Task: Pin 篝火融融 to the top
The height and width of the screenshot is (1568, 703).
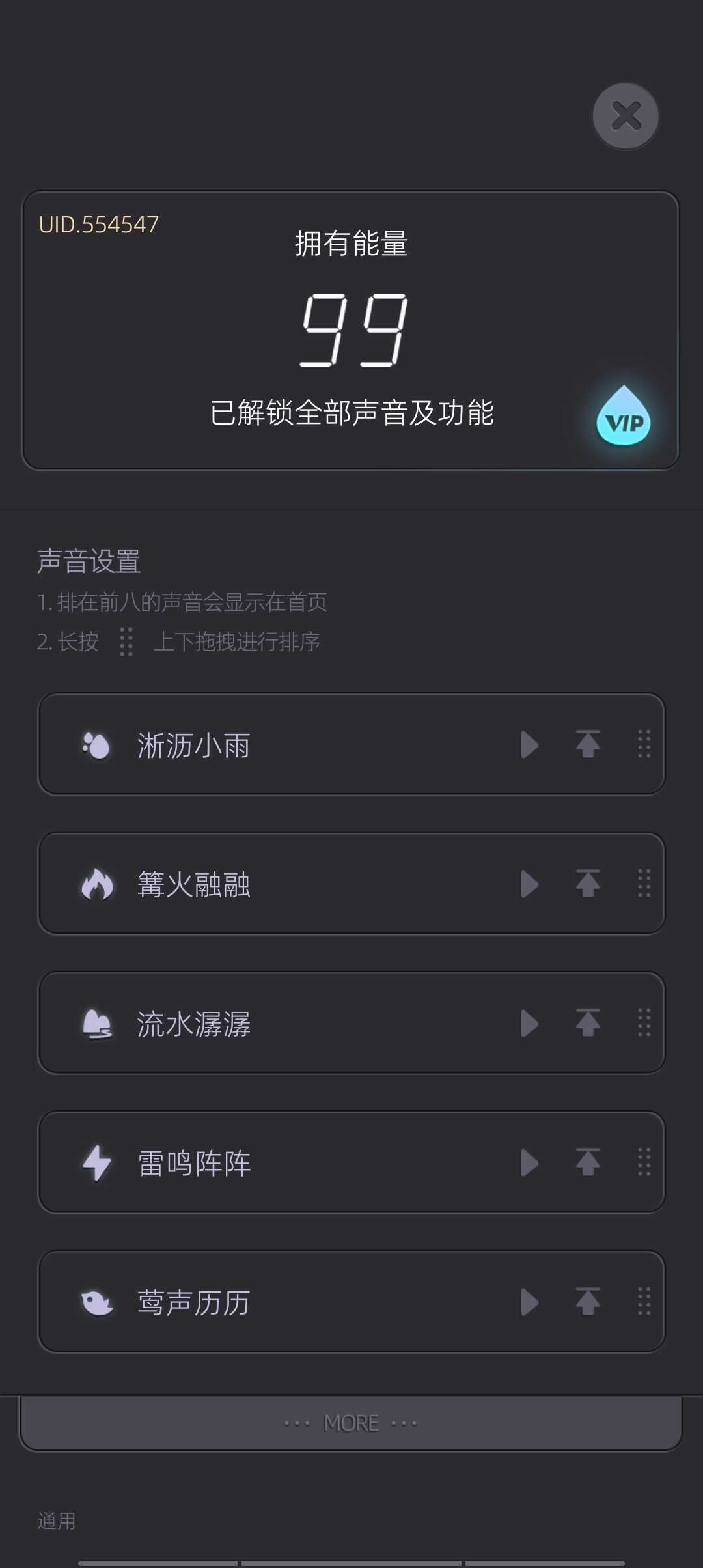Action: (x=588, y=884)
